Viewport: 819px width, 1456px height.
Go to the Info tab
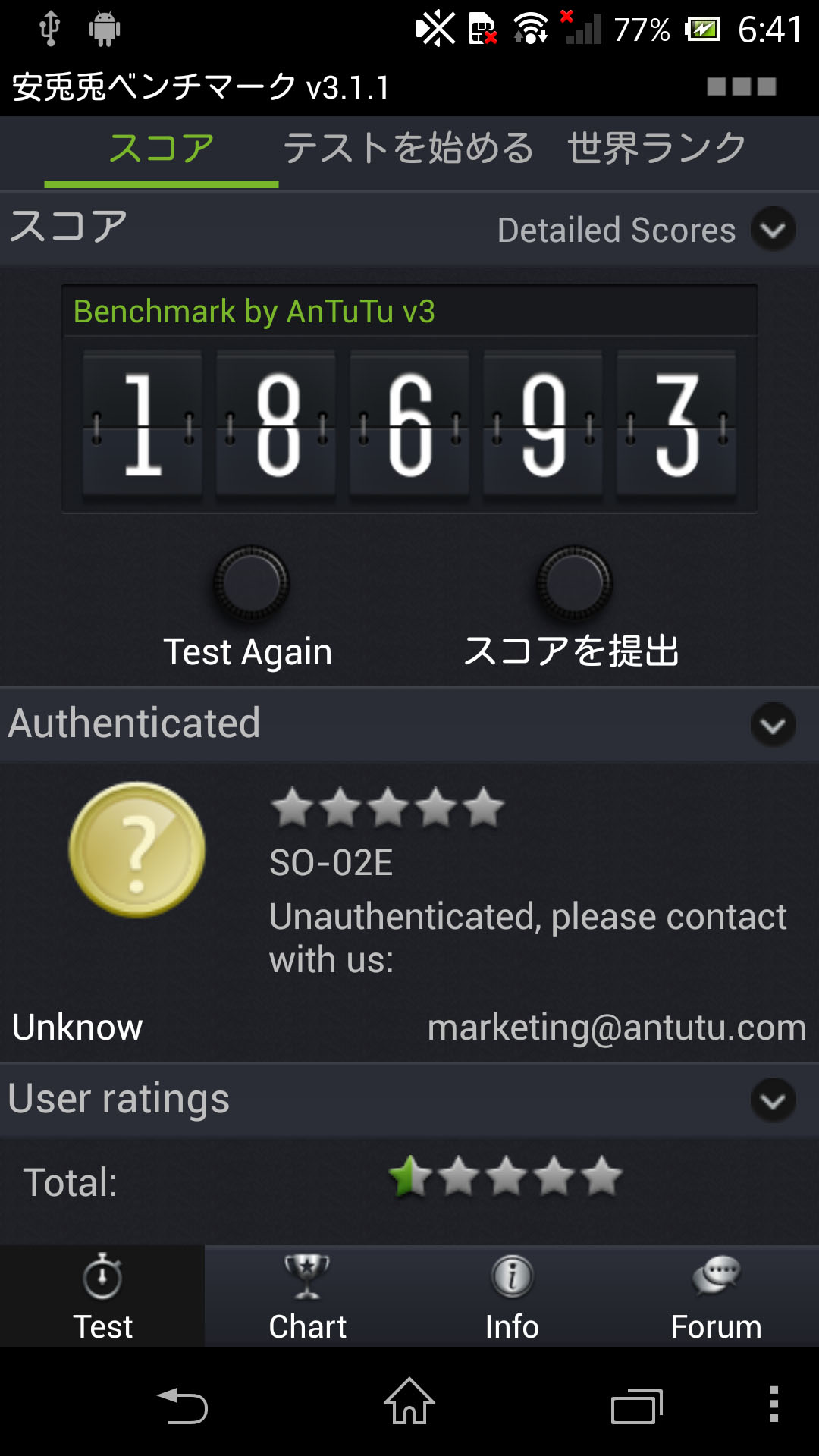click(512, 1297)
